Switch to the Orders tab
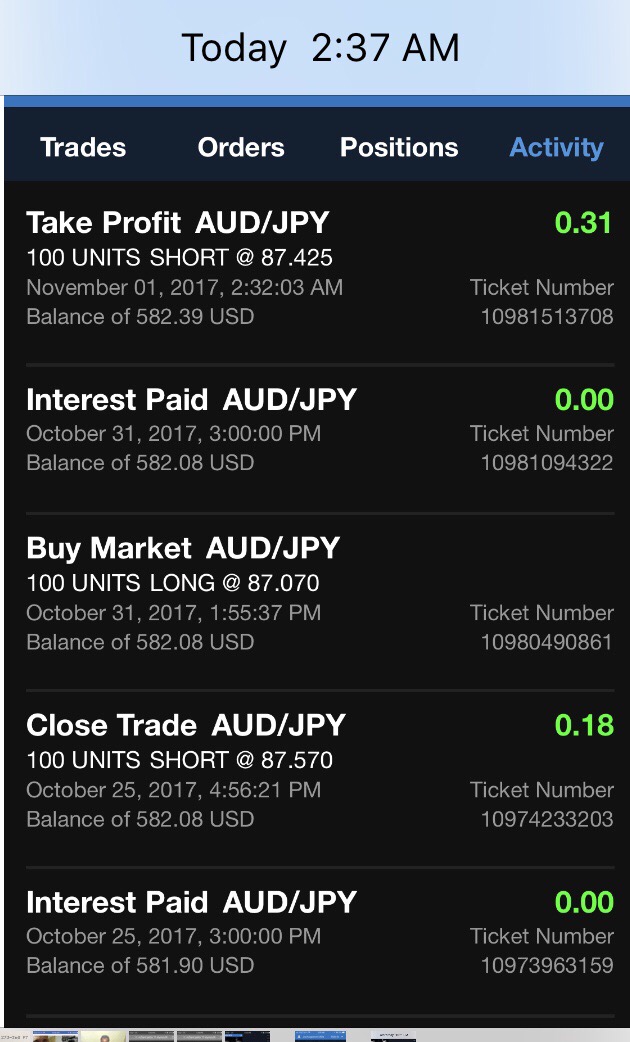The width and height of the screenshot is (630, 1042). (x=241, y=148)
